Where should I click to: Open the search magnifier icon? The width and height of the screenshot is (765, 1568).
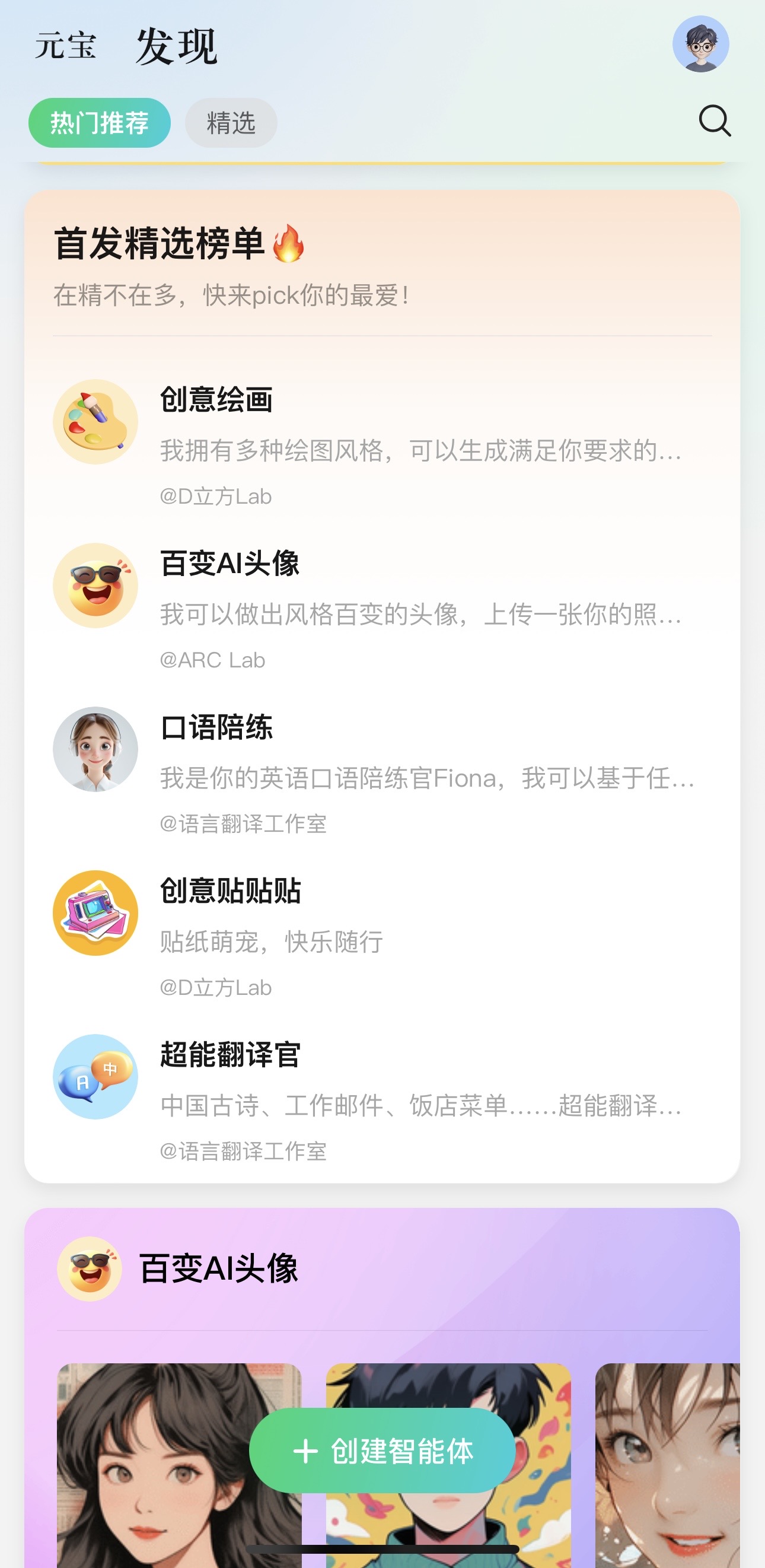tap(714, 120)
